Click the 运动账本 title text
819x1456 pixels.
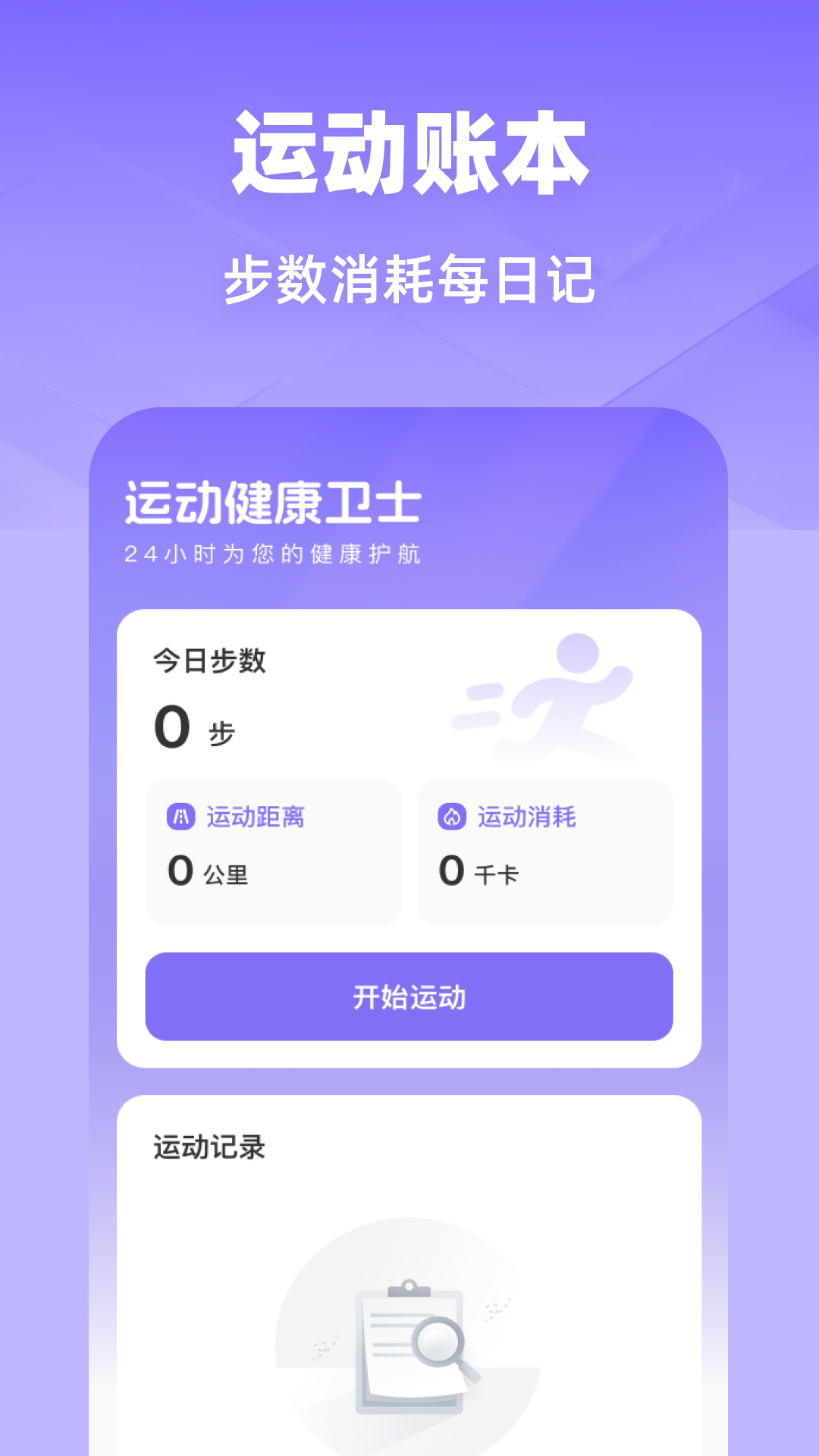[409, 150]
